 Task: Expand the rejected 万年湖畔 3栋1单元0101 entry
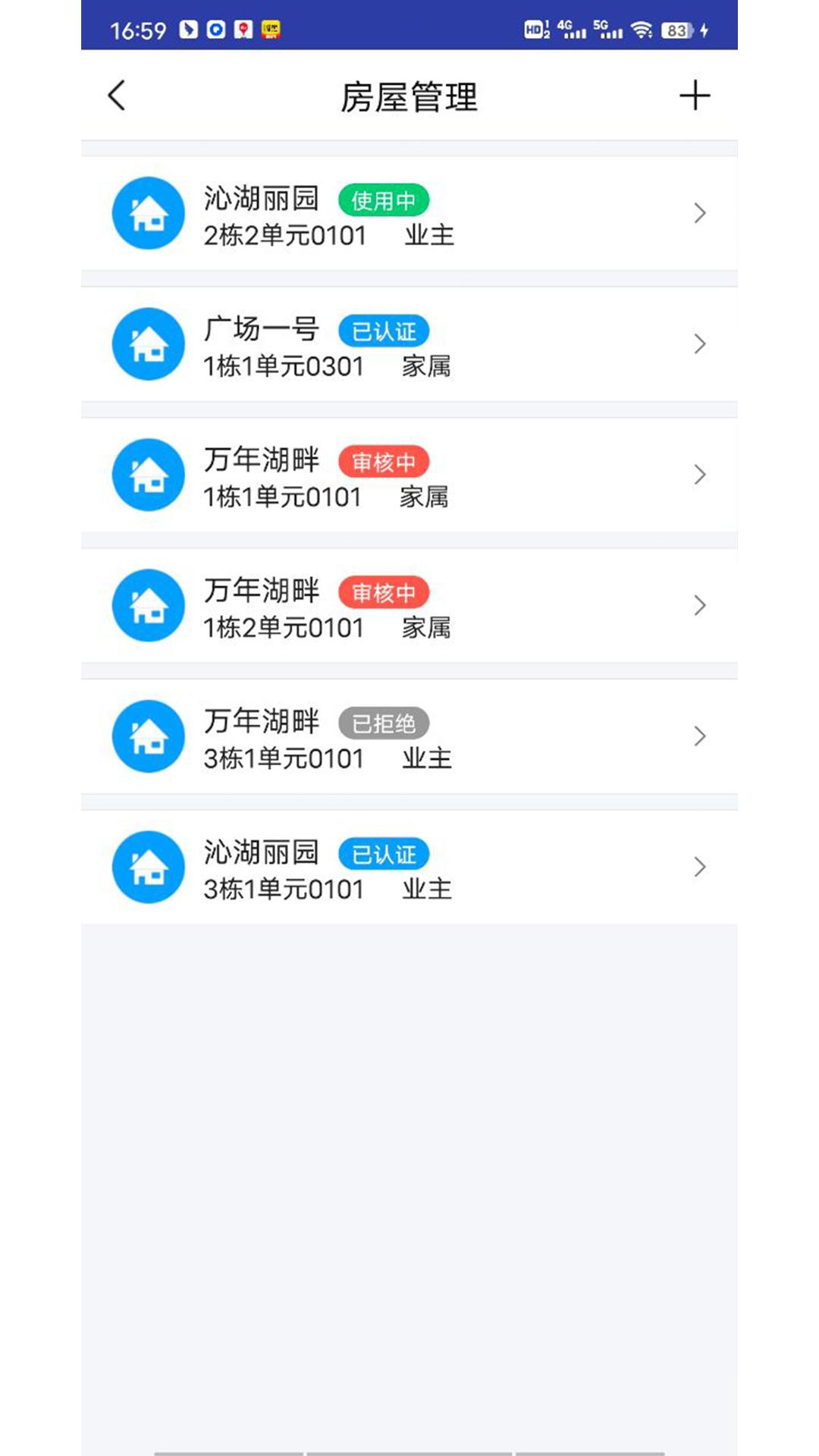[x=699, y=736]
